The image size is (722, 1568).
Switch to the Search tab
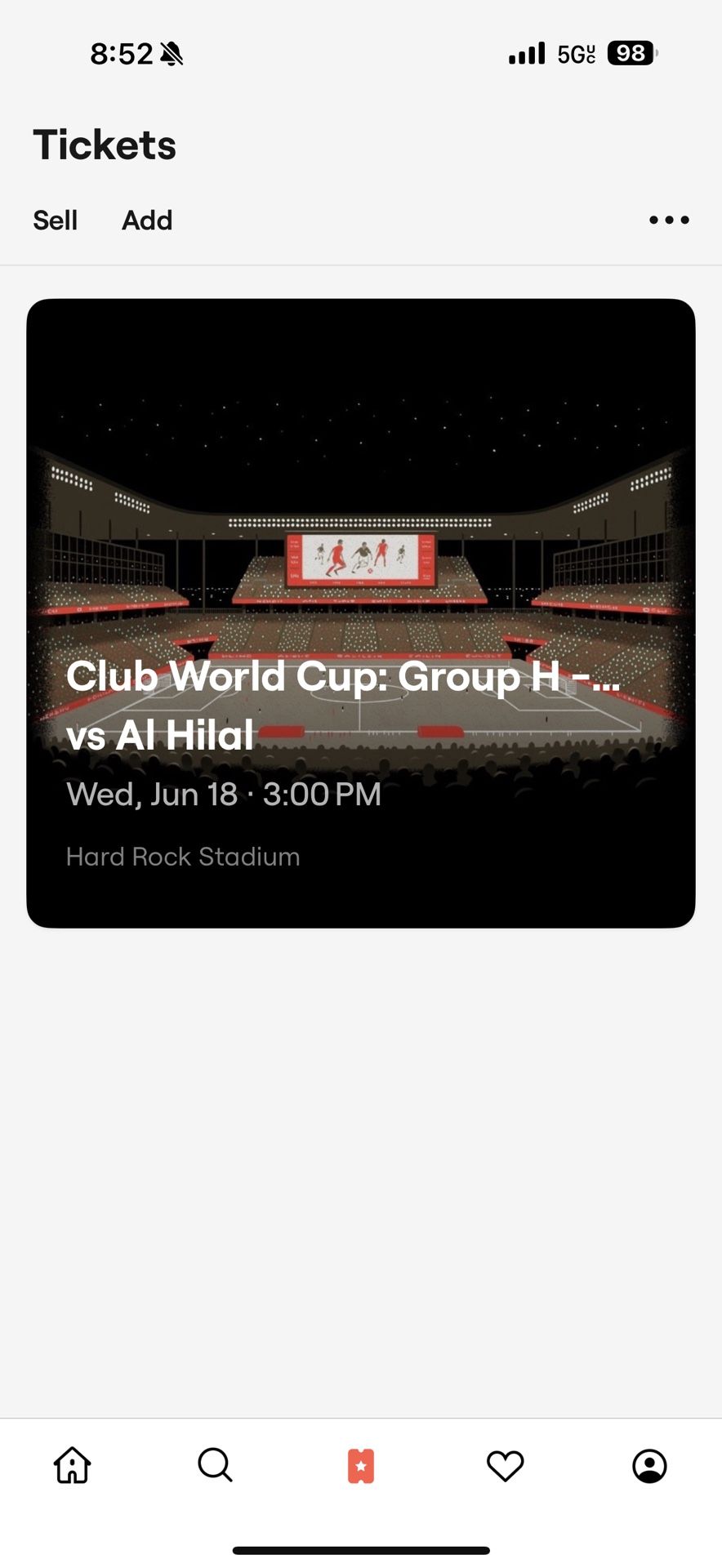[x=216, y=1466]
